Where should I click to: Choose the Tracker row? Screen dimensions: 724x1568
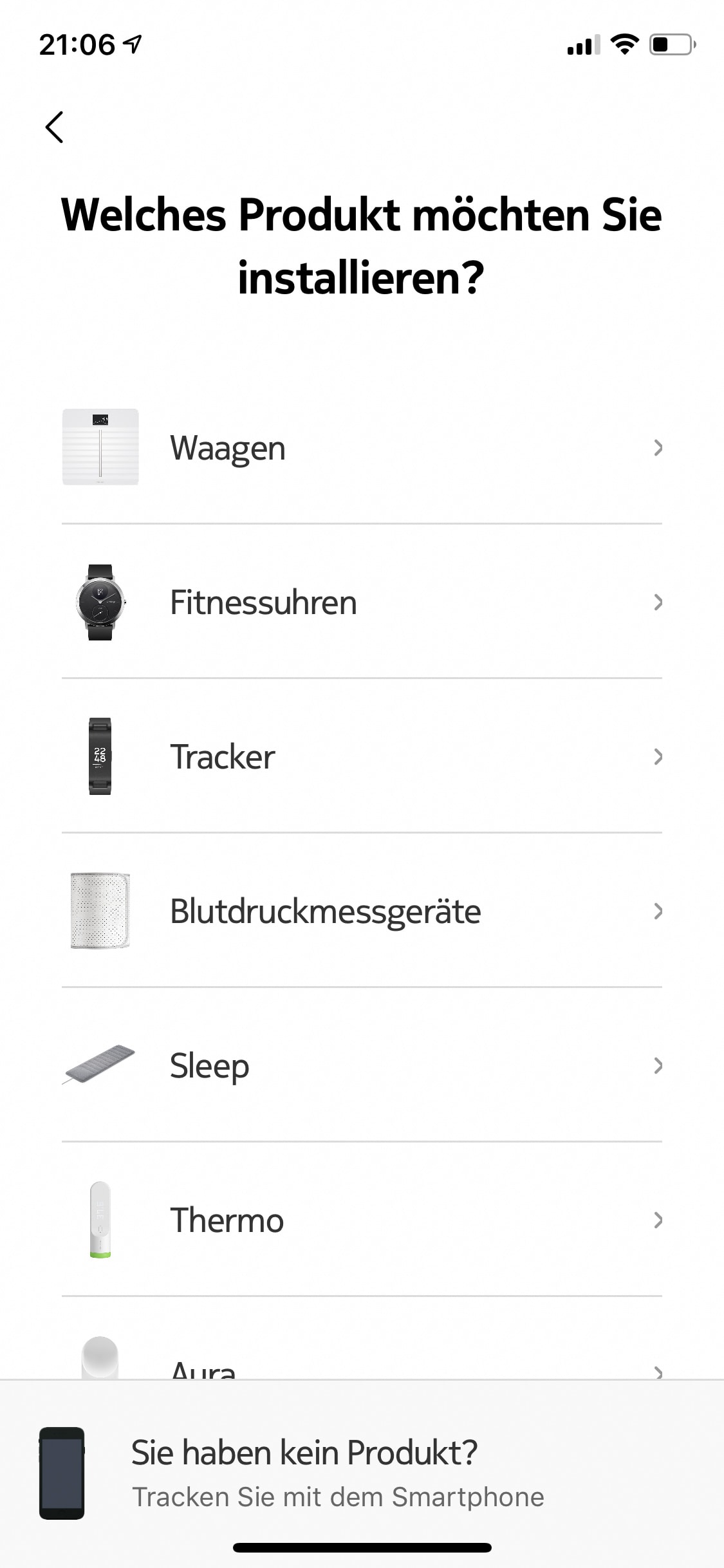[x=362, y=756]
